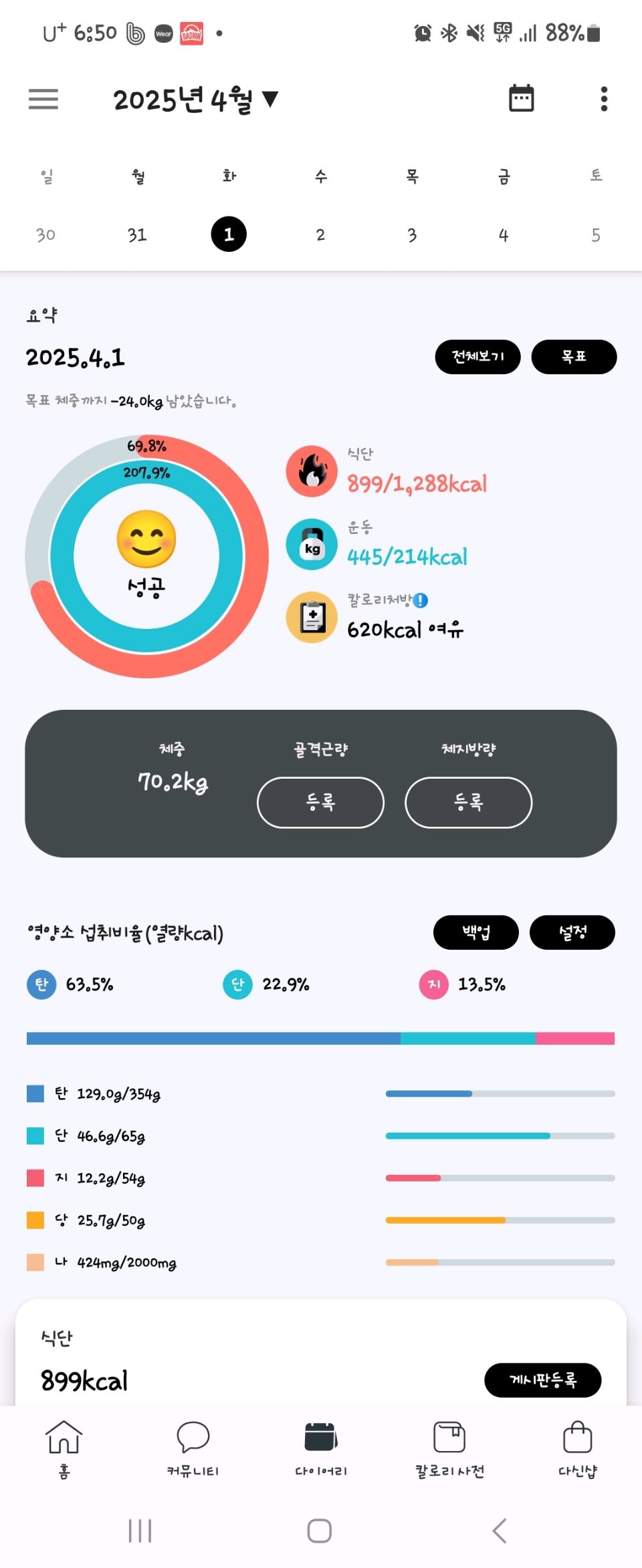The image size is (642, 1568).
Task: Tap the system back button
Action: click(499, 1531)
